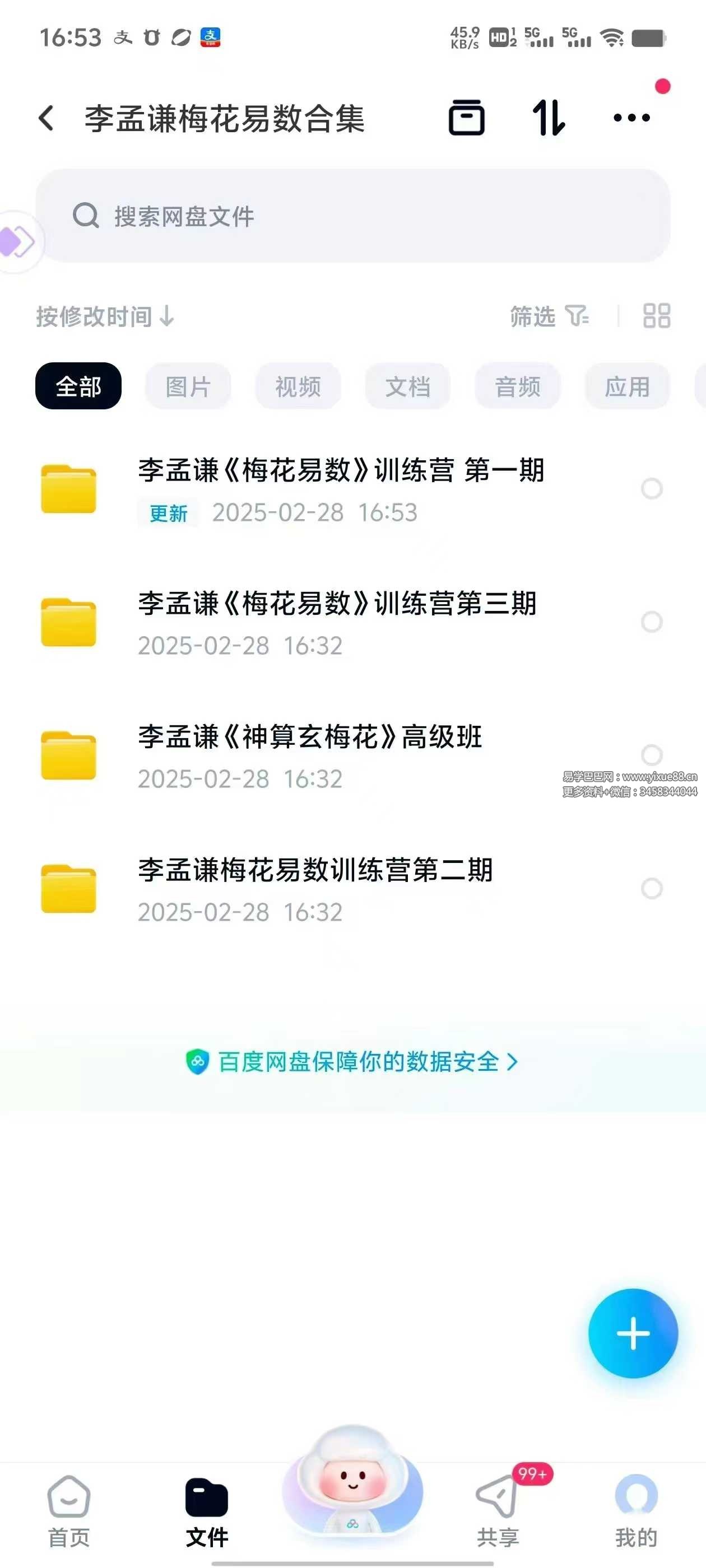
Task: Select the 图片 filter chip
Action: [x=188, y=386]
